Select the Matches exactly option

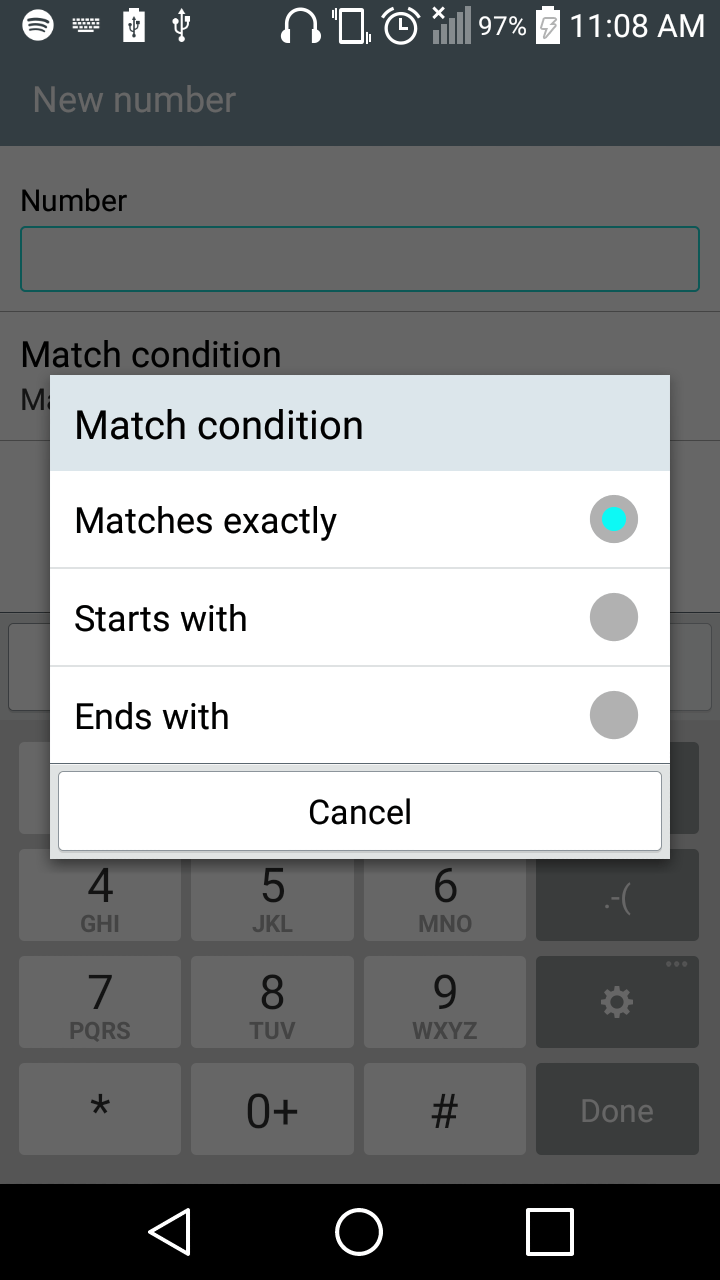(359, 520)
